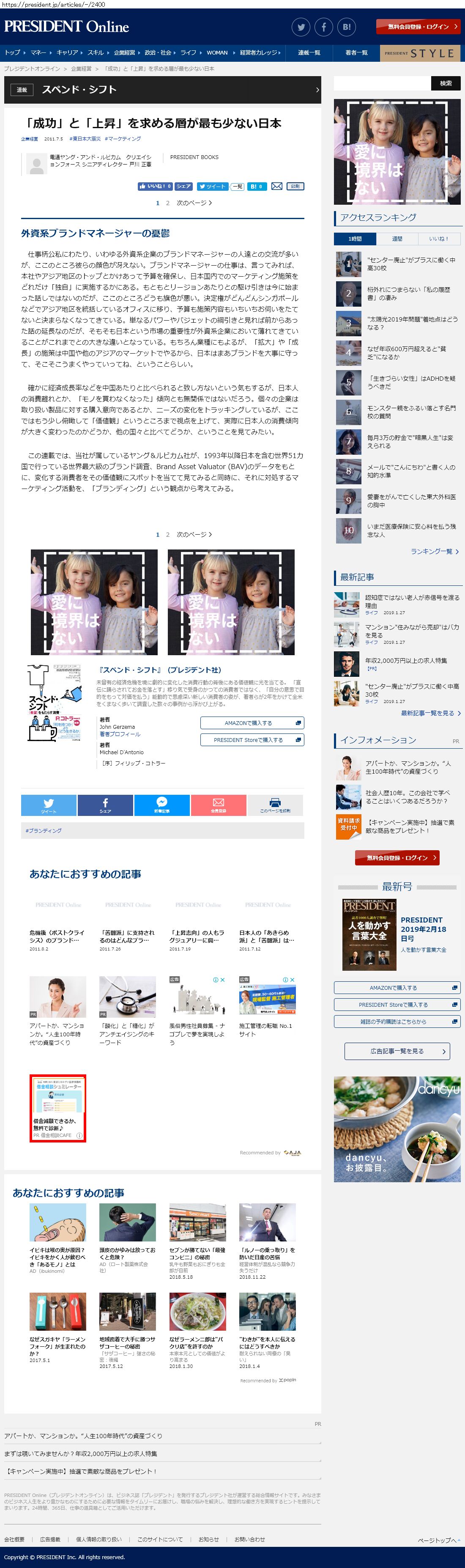This screenshot has height=1568, width=465.
Task: Open the 連載一覧 navigation item
Action: tap(309, 53)
